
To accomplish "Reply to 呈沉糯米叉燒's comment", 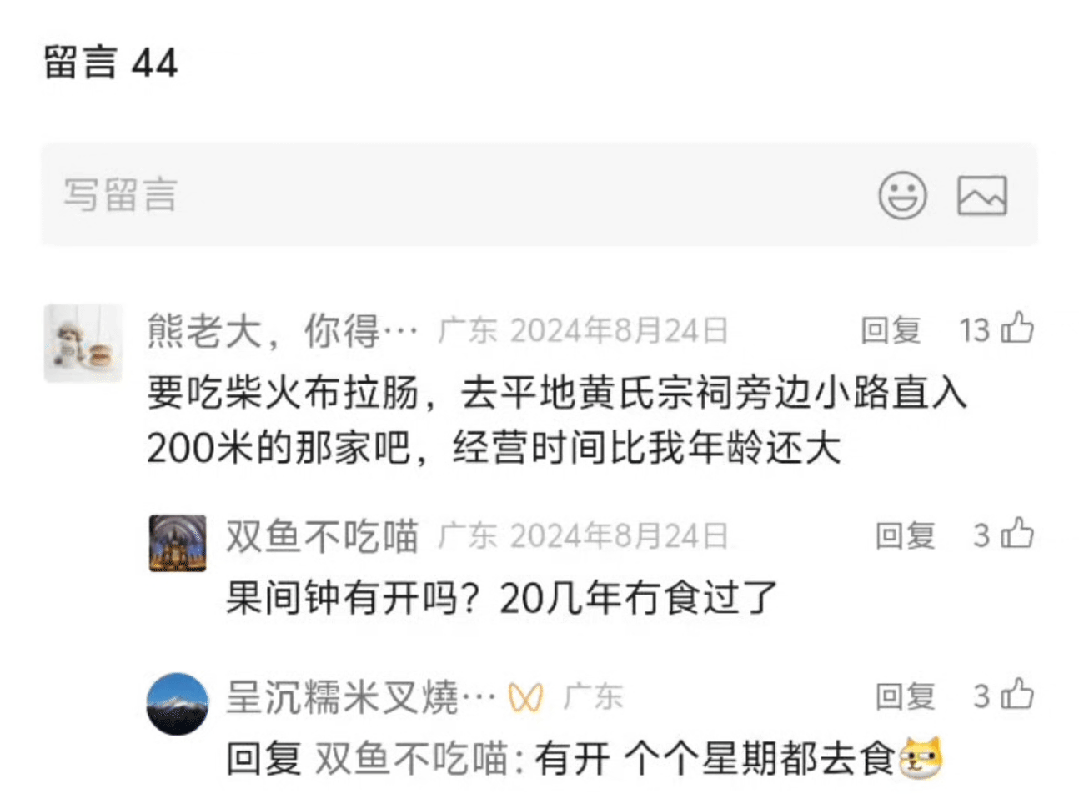I will (x=905, y=695).
